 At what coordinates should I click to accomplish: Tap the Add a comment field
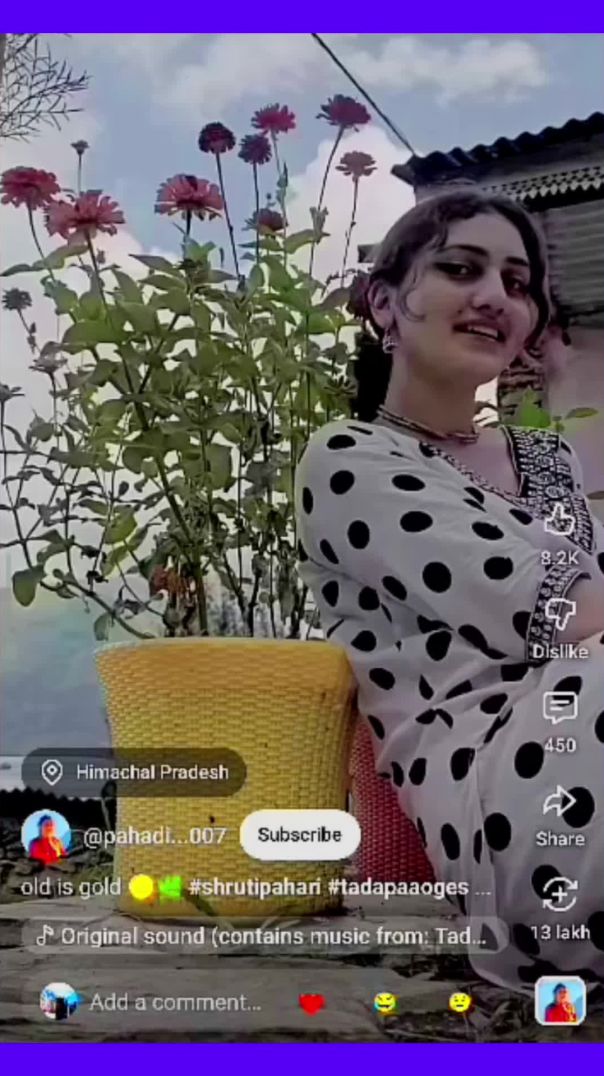(x=175, y=1002)
